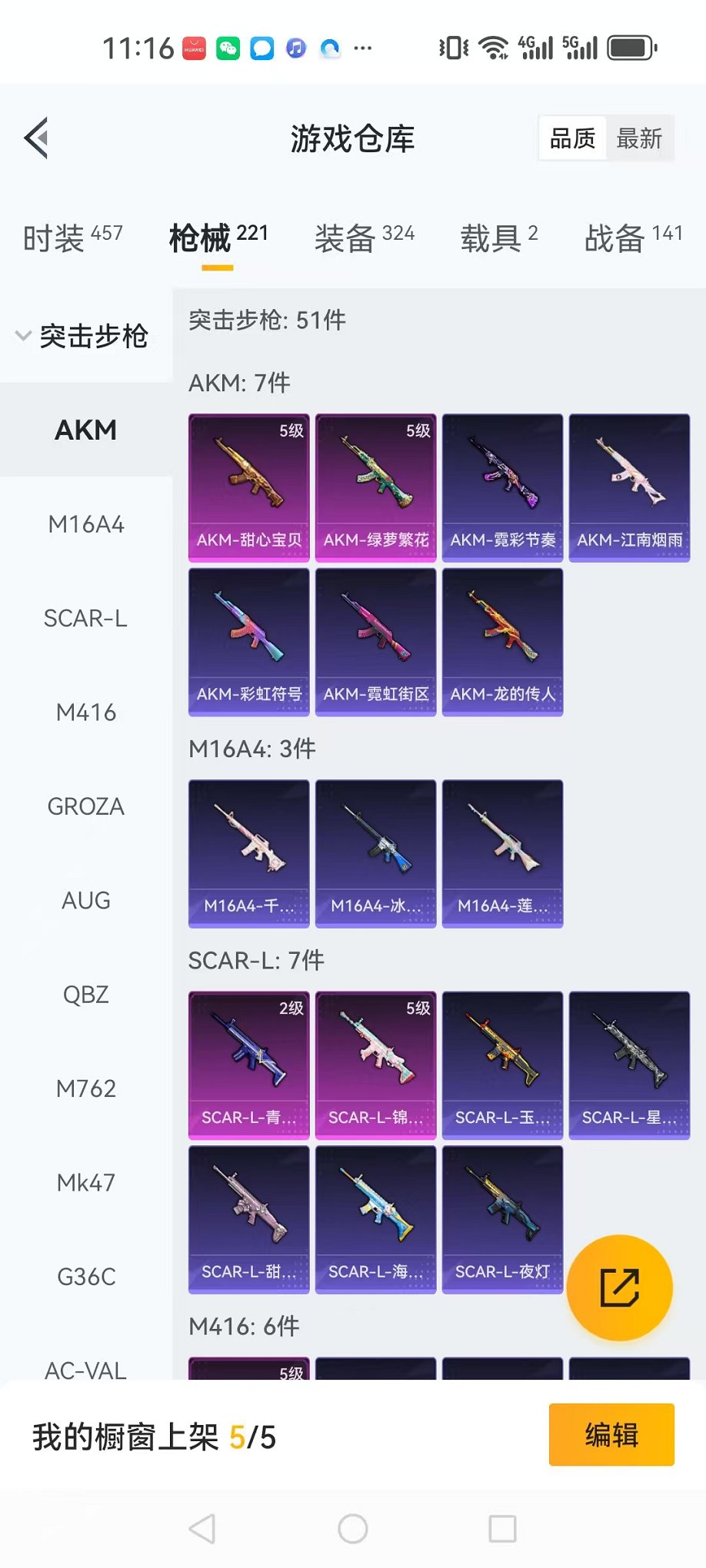Open the AKM-甜心宝贝 skin

coord(248,487)
